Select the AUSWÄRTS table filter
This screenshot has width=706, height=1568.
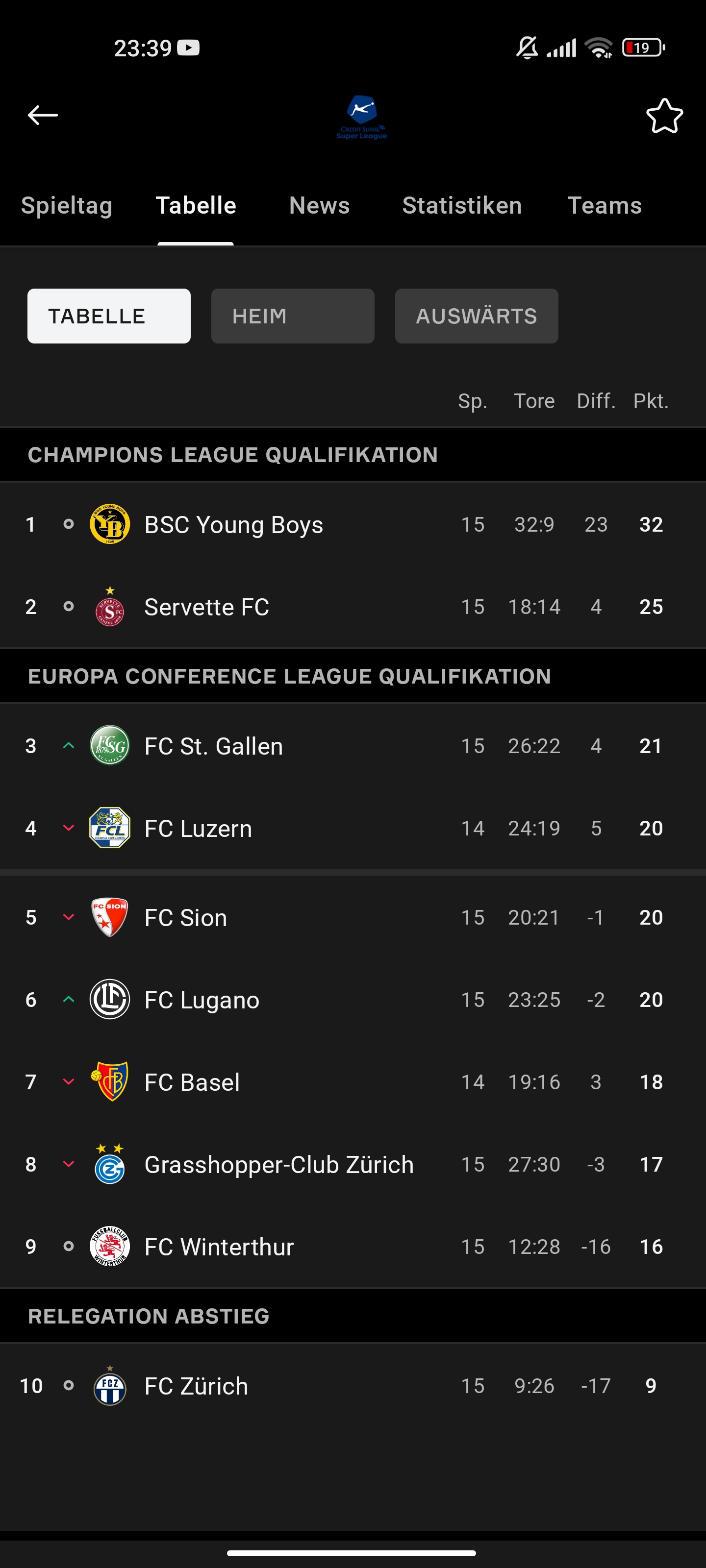pos(477,316)
